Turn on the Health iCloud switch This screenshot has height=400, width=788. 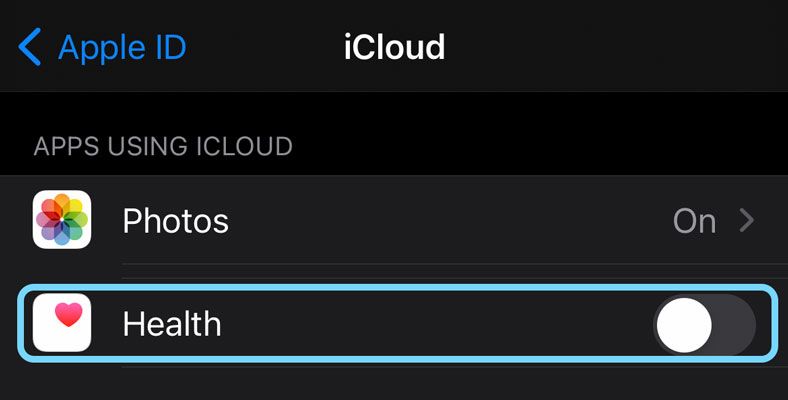coord(704,324)
